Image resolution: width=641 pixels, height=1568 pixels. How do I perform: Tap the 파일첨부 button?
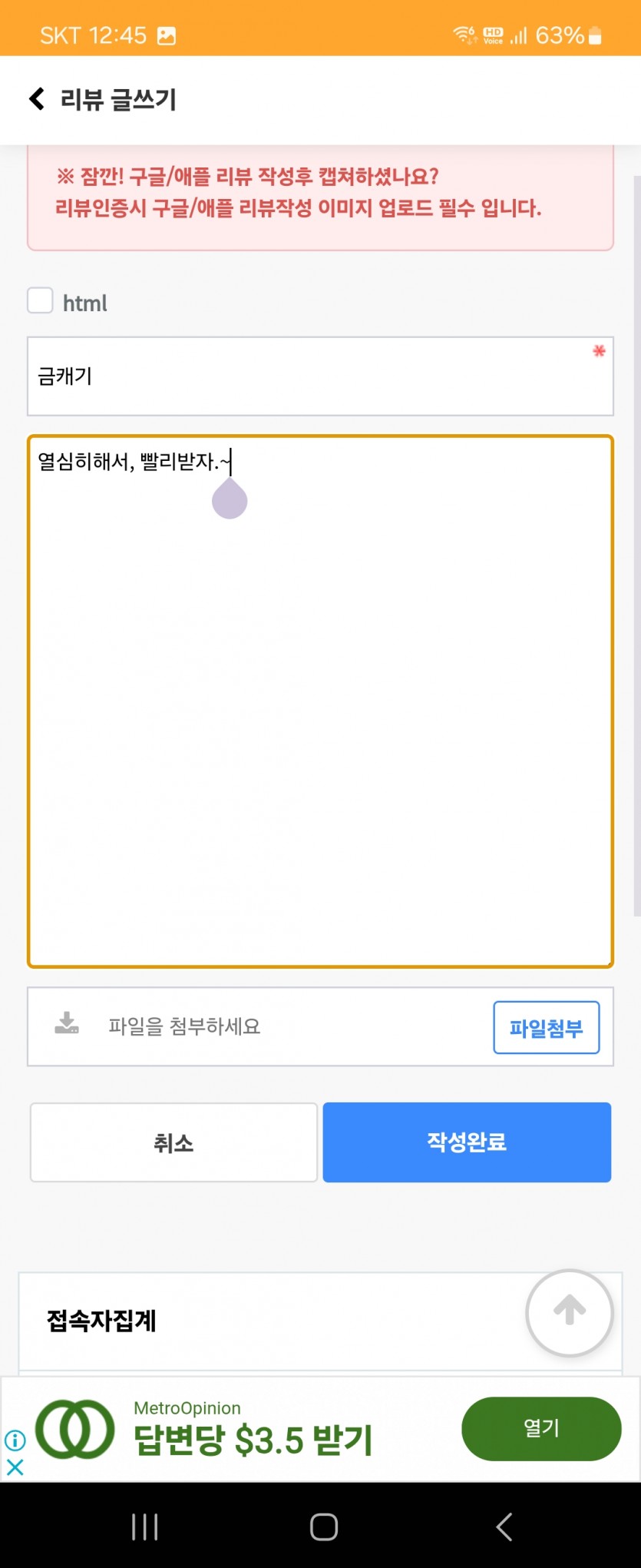point(546,1028)
